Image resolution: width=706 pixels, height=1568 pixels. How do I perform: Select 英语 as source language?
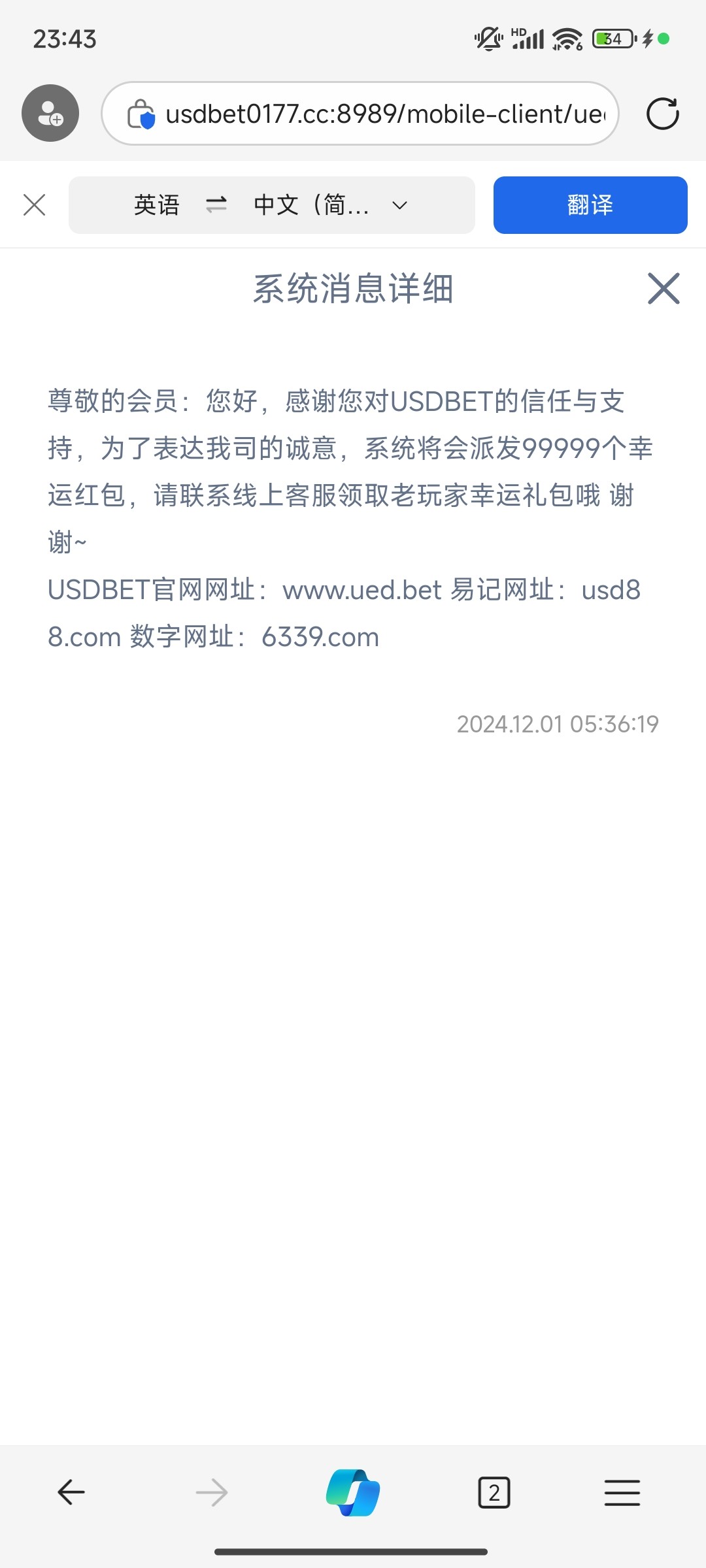157,205
